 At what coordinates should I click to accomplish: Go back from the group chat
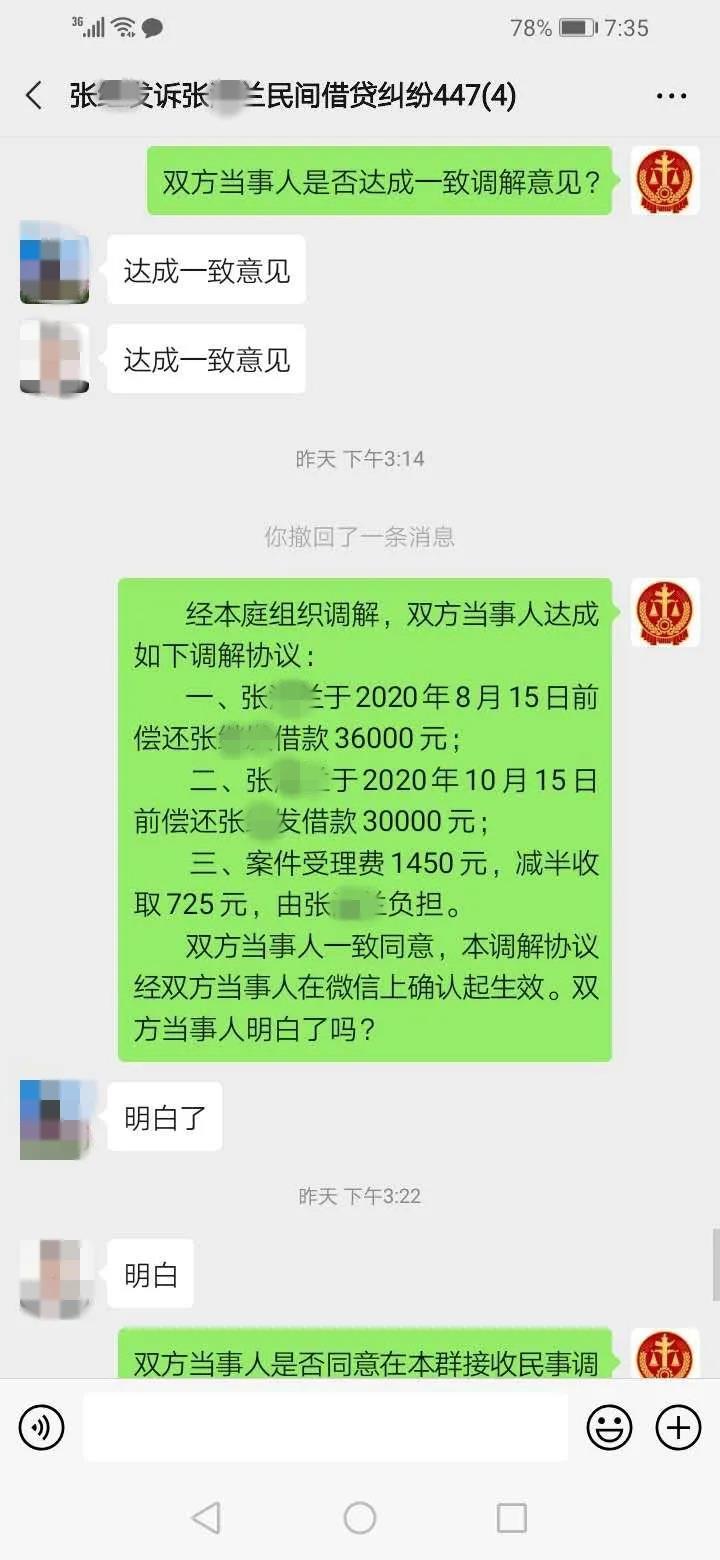click(x=34, y=96)
